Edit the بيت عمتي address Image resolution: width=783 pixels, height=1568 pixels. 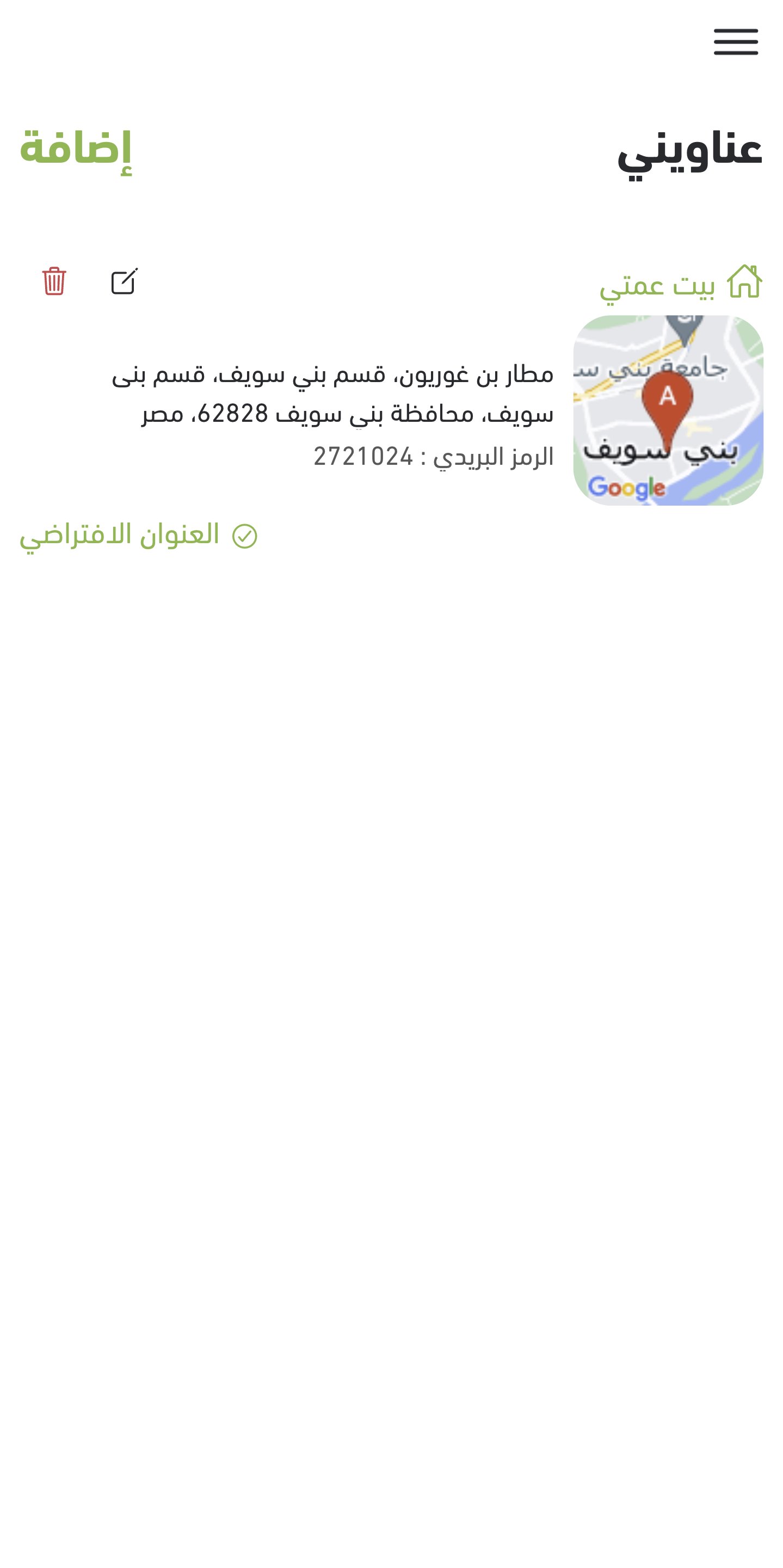[124, 282]
